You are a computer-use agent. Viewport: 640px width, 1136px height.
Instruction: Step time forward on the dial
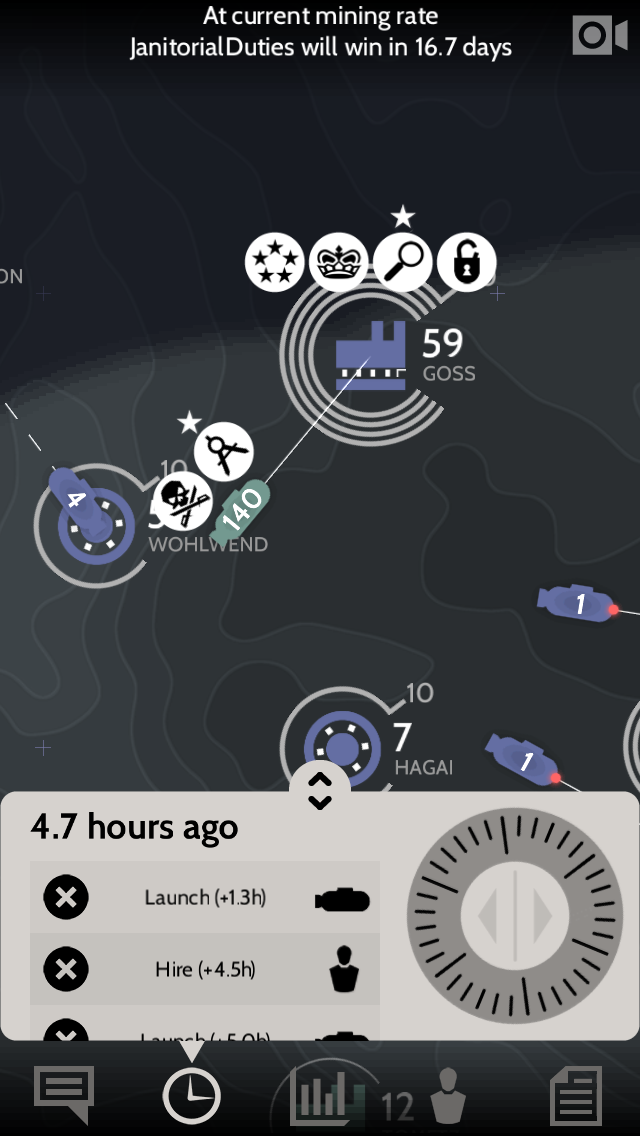pyautogui.click(x=541, y=915)
